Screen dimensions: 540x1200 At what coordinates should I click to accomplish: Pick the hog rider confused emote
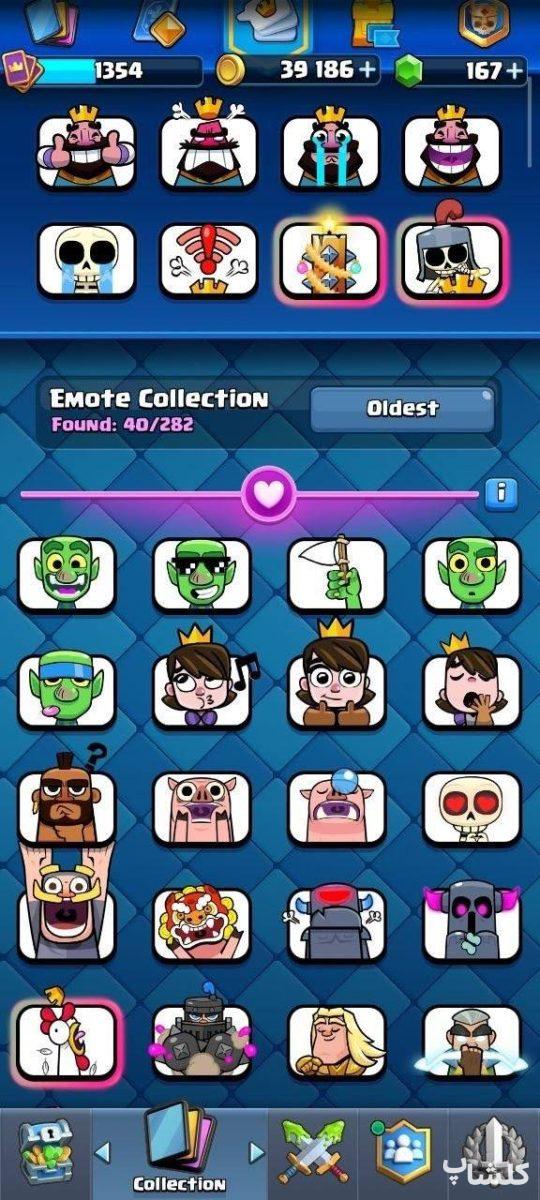point(67,800)
